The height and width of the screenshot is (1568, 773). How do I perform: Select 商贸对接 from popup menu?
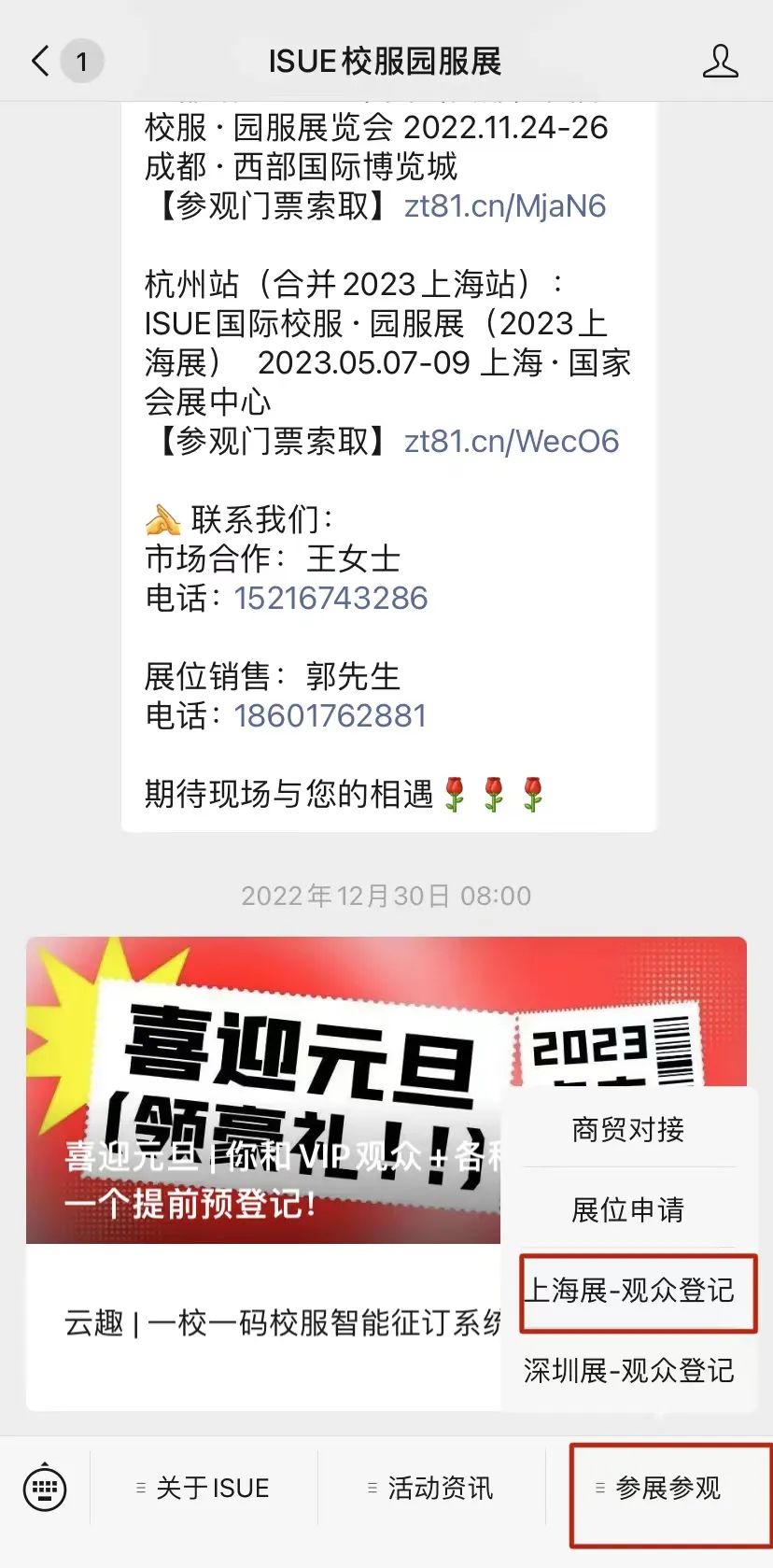pyautogui.click(x=628, y=1130)
